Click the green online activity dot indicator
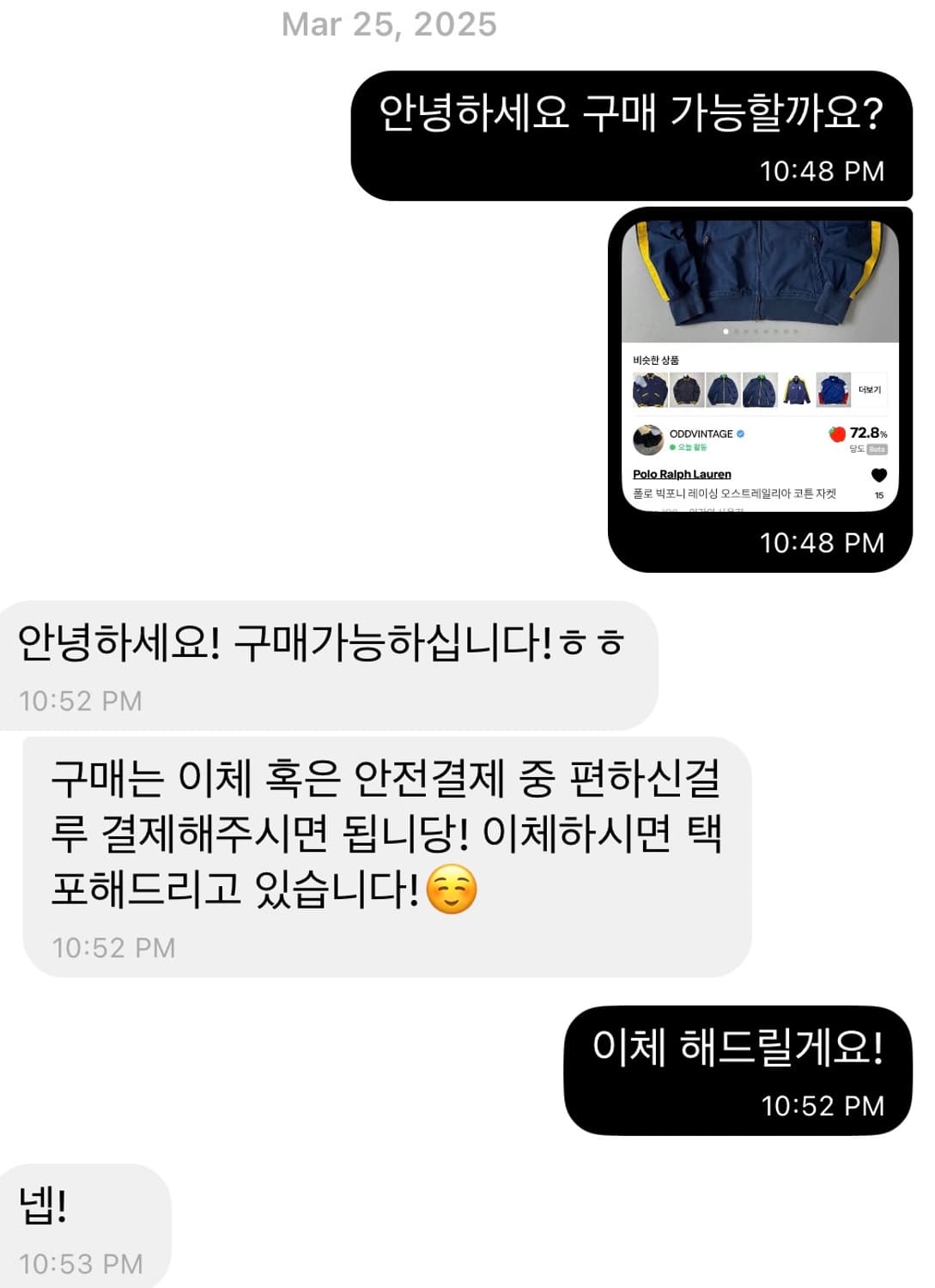The image size is (935, 1288). [x=672, y=447]
